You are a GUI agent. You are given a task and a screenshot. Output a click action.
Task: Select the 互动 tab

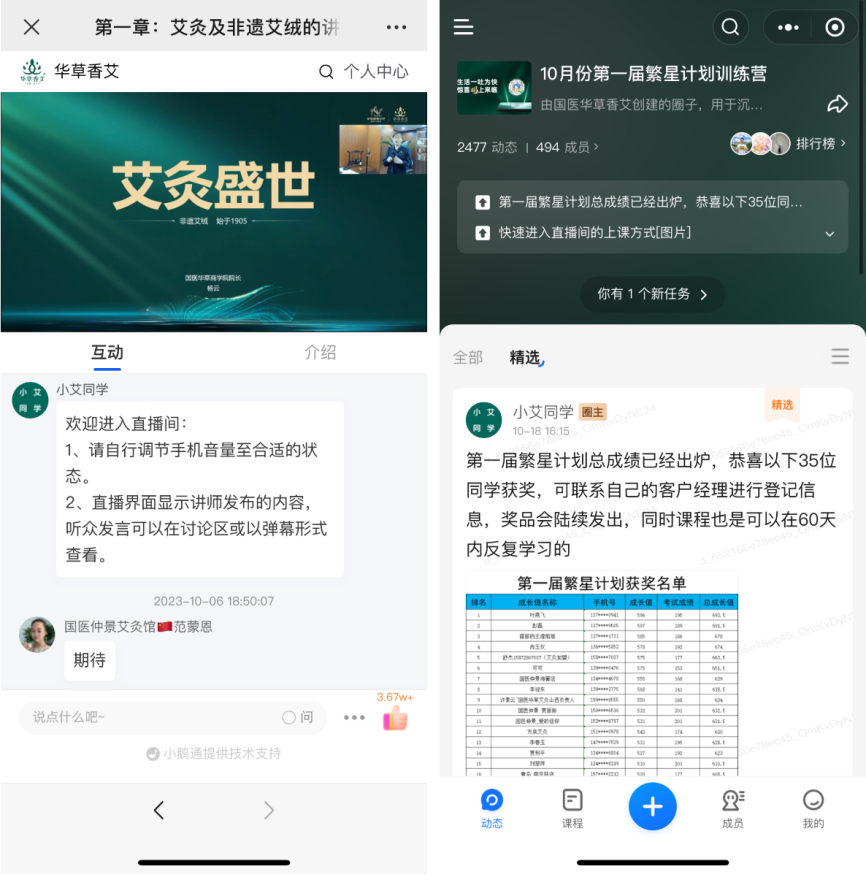tap(107, 352)
